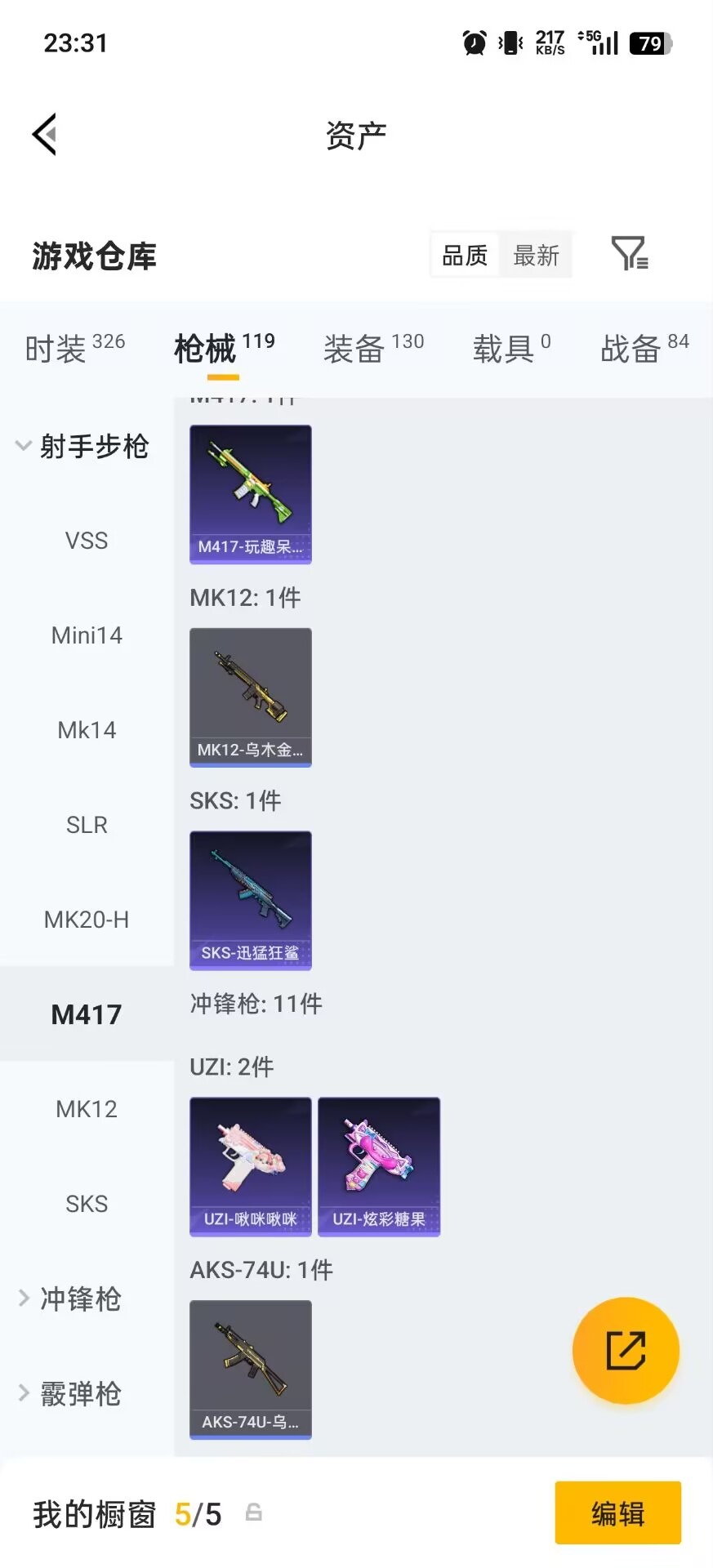The height and width of the screenshot is (1568, 713).
Task: Open the AKS-74U-乌 weapon skin
Action: pos(250,1370)
